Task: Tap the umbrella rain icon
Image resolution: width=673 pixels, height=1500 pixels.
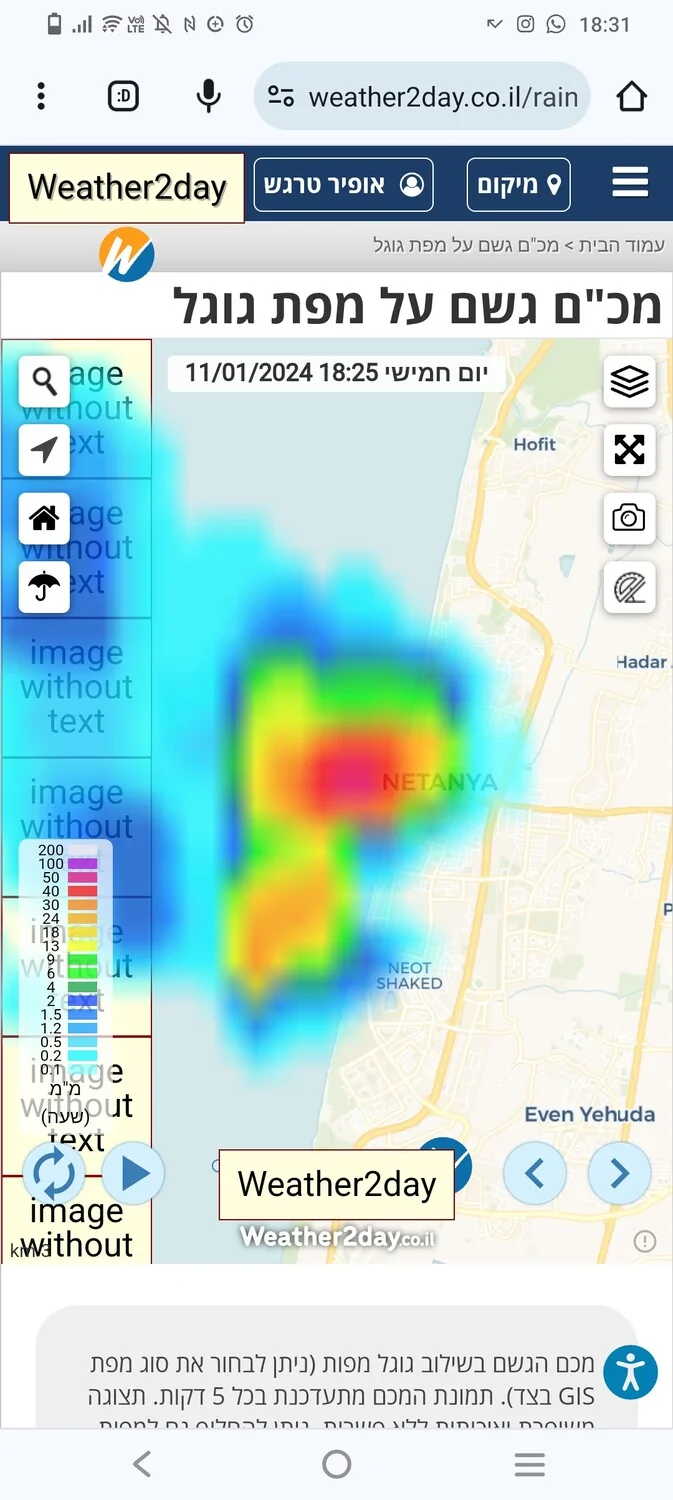Action: click(44, 587)
